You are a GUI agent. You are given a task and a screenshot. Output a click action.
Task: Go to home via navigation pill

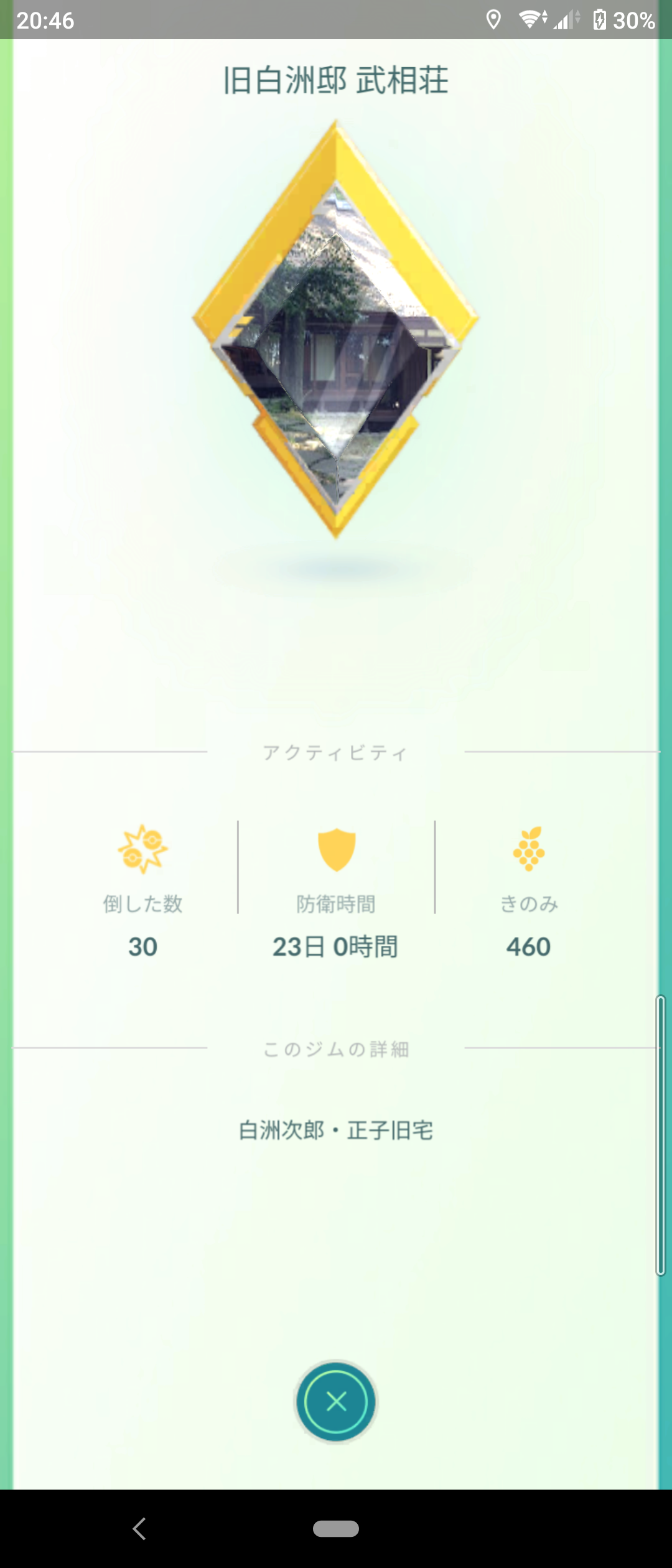[336, 1528]
